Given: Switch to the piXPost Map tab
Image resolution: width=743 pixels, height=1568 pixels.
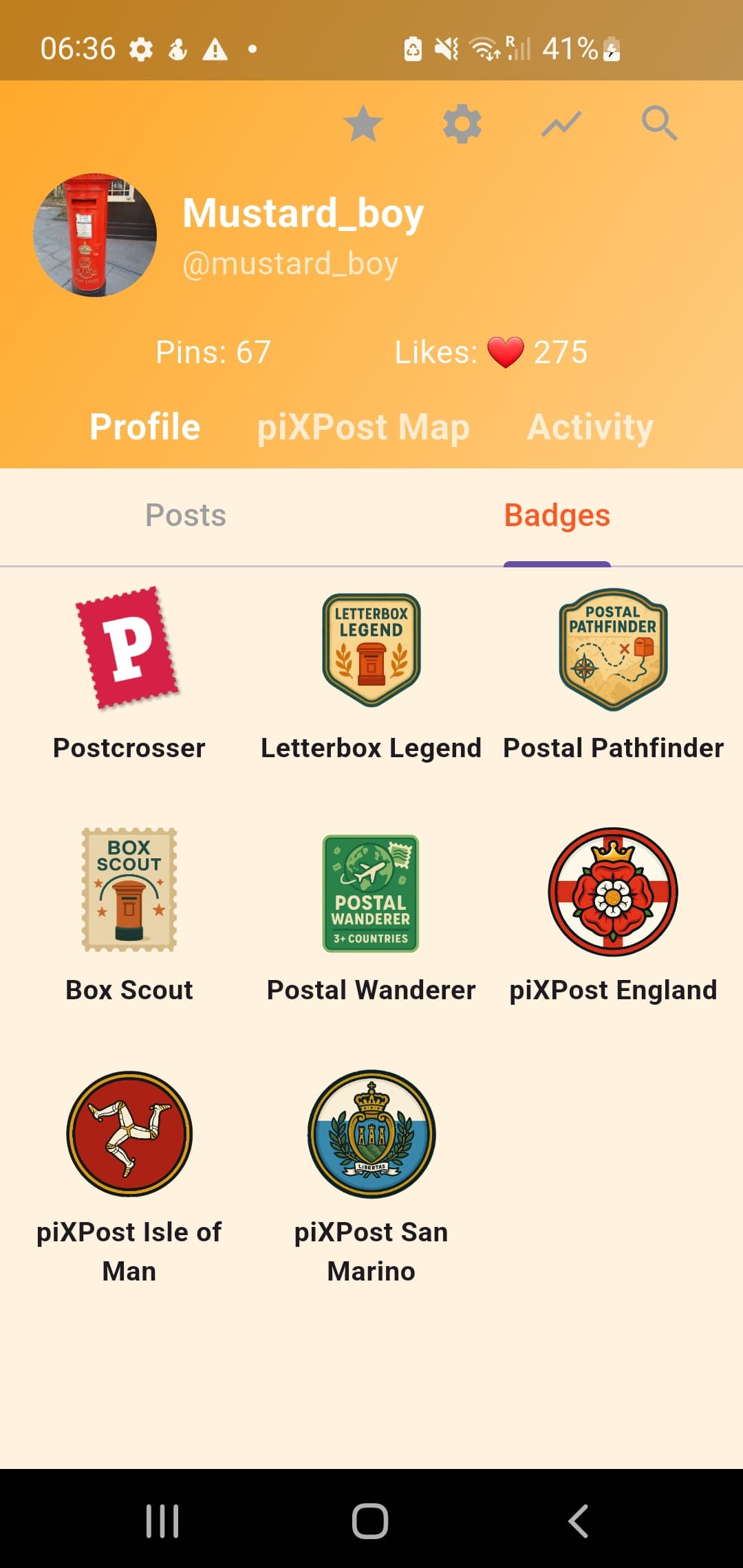Looking at the screenshot, I should 363,427.
